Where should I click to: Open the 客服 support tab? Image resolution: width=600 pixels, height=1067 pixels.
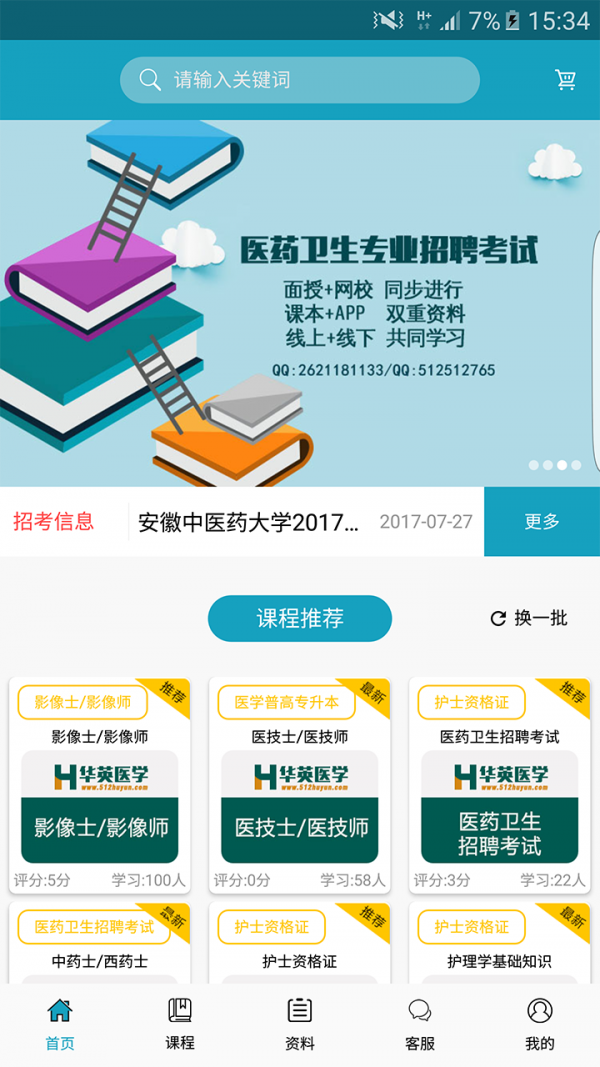pyautogui.click(x=420, y=1024)
